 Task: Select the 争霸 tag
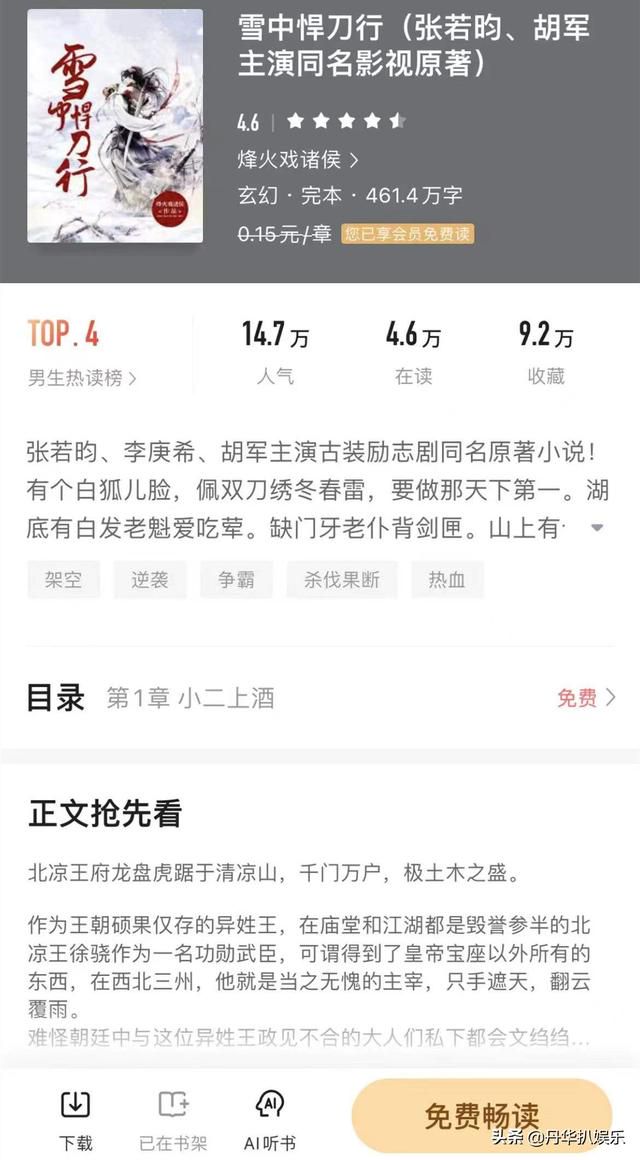237,580
